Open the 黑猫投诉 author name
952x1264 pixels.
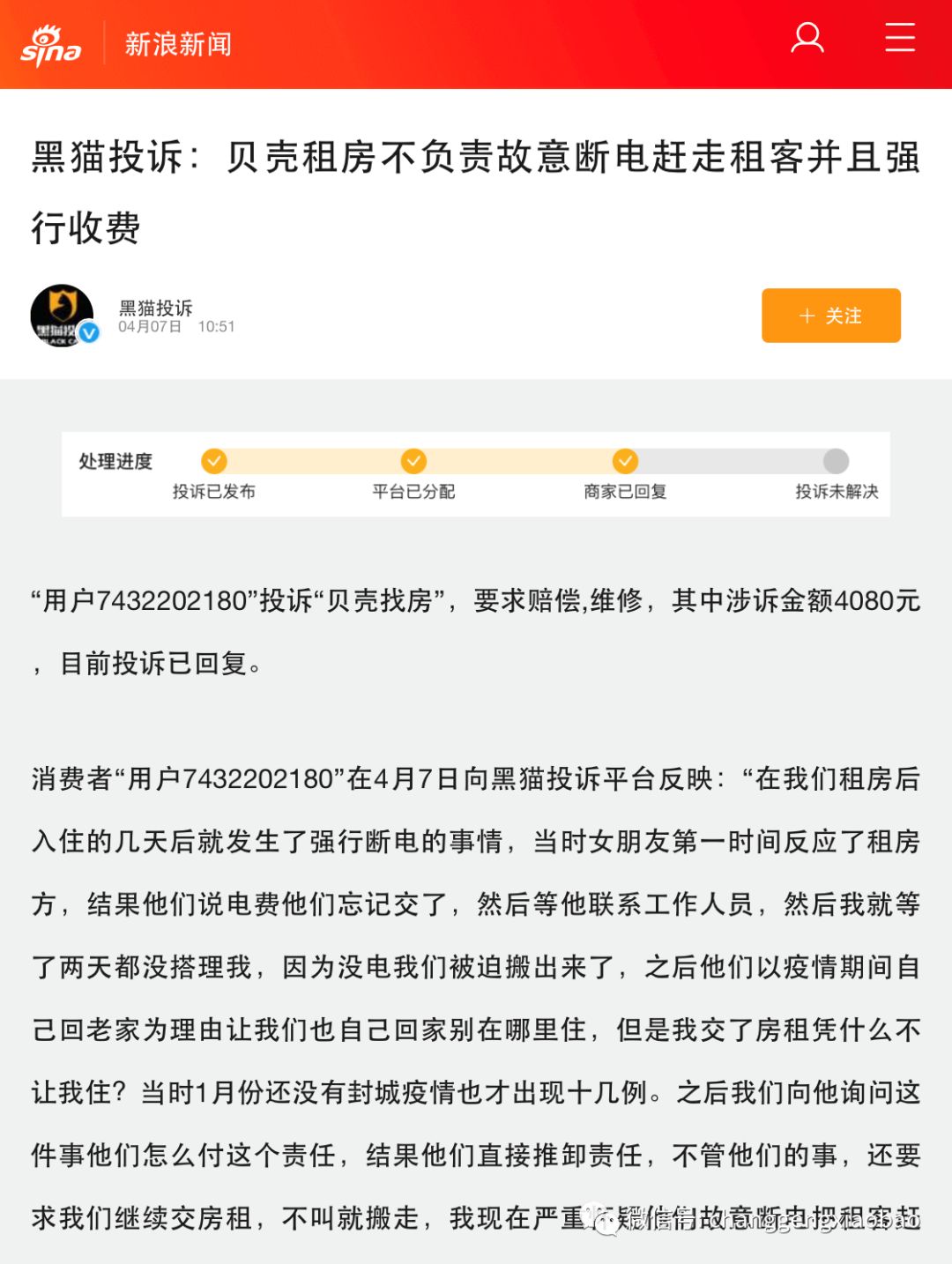pyautogui.click(x=156, y=308)
